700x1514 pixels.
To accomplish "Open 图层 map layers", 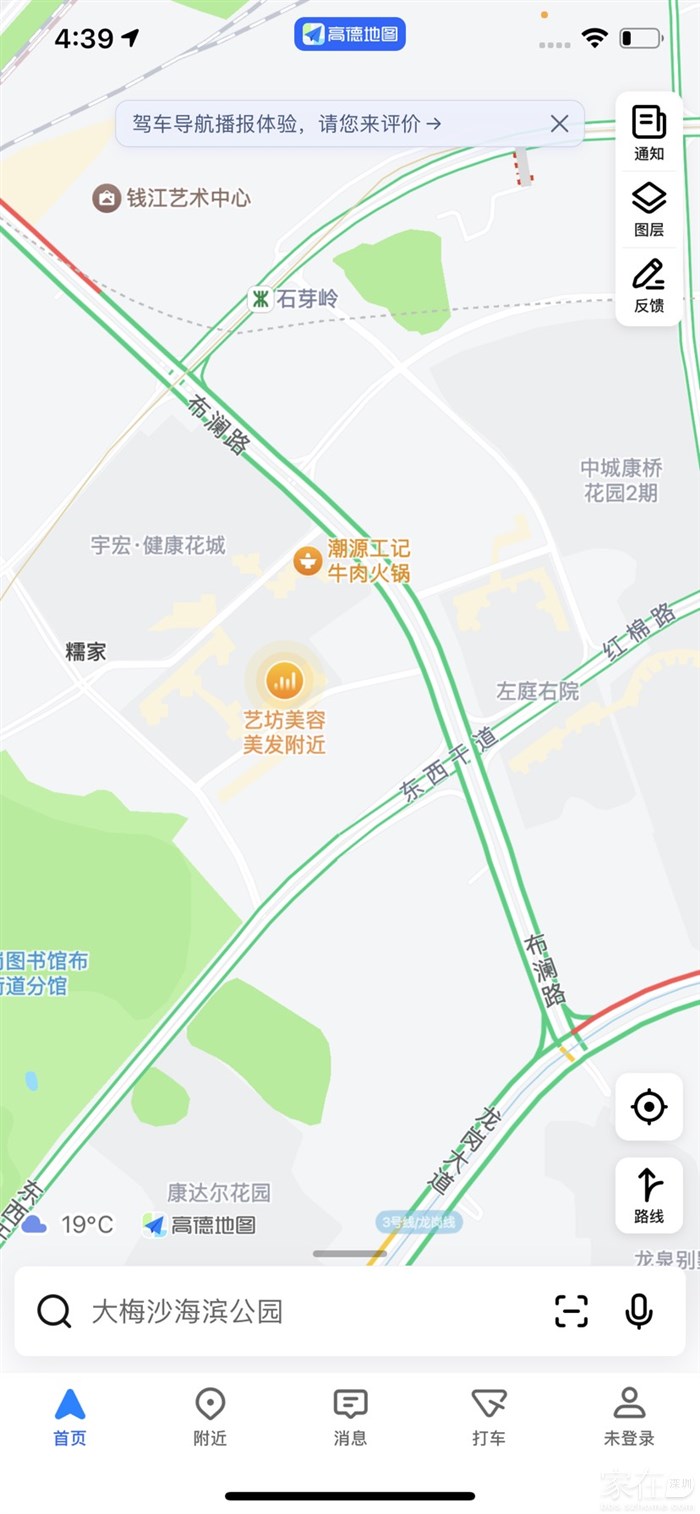I will [649, 208].
